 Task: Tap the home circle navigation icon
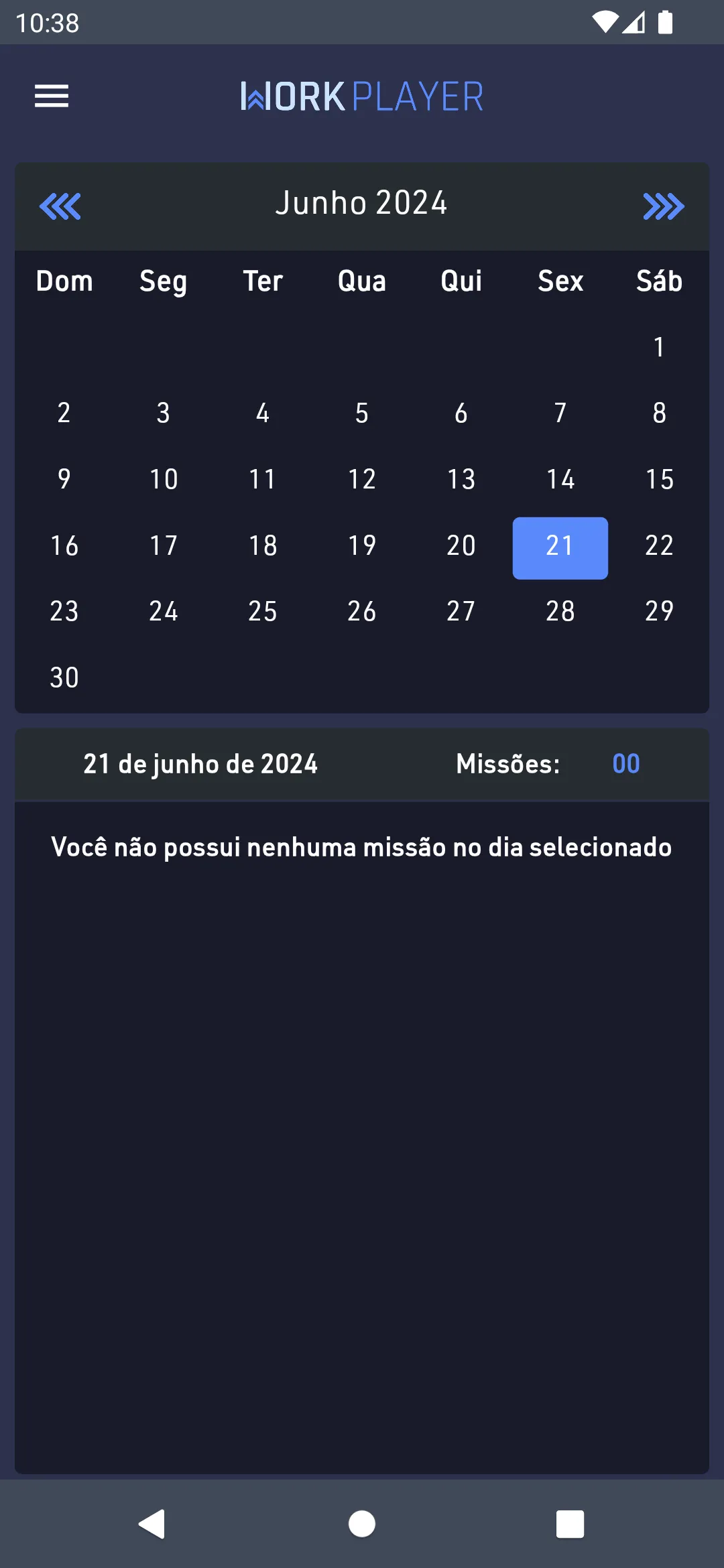coord(361,1524)
